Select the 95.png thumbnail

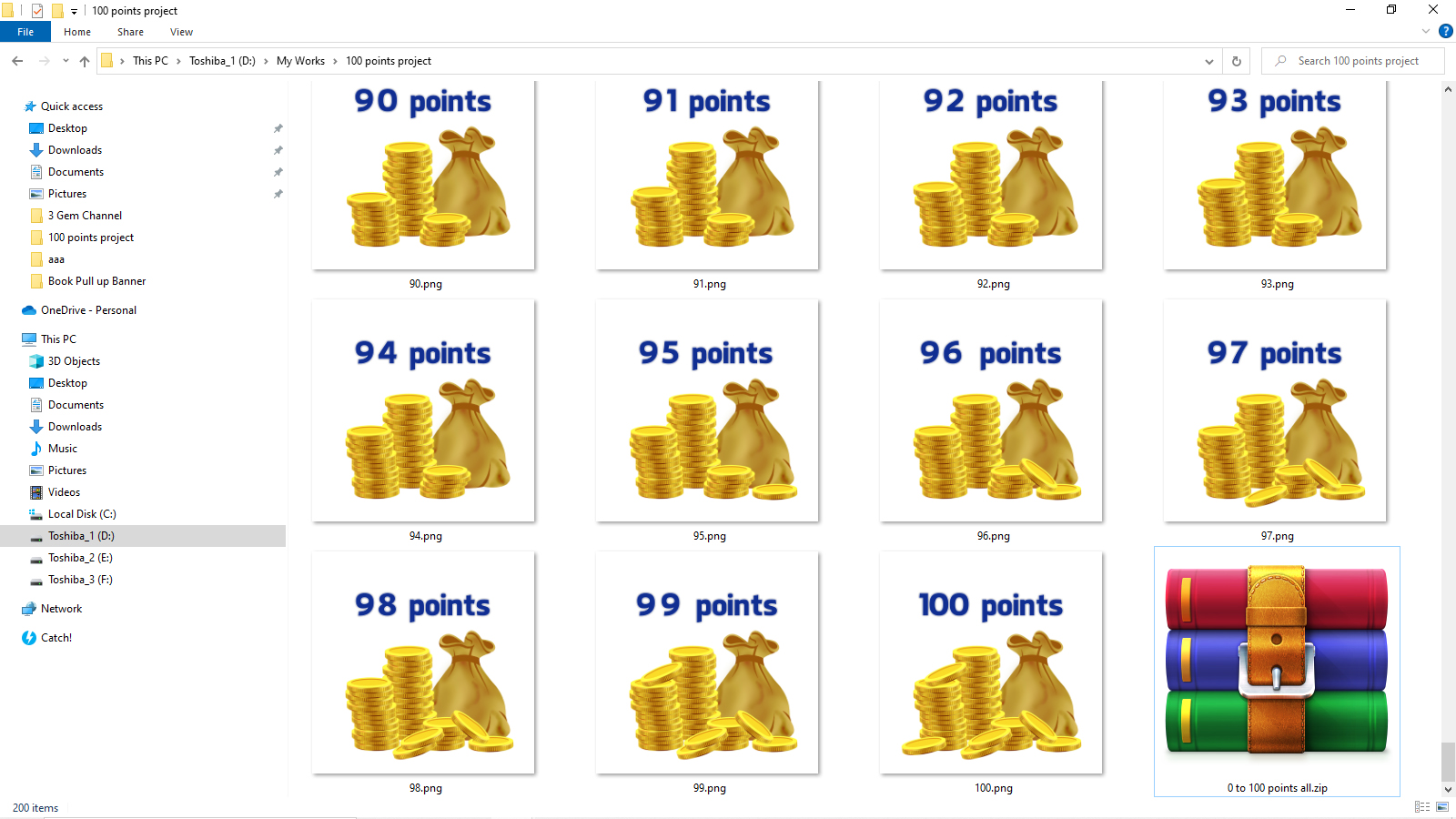coord(707,411)
